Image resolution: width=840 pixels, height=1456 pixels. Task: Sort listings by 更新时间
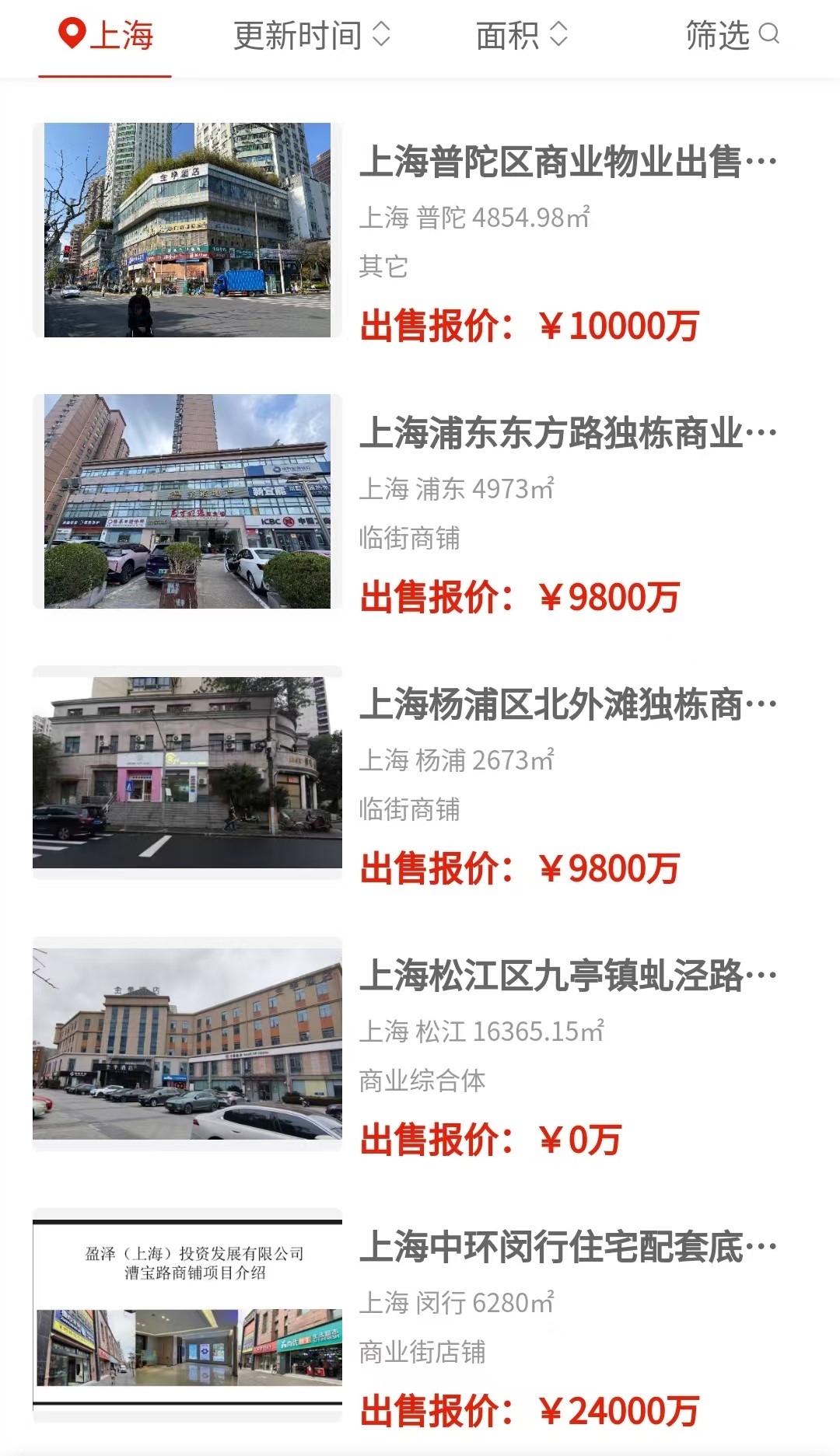click(x=312, y=36)
